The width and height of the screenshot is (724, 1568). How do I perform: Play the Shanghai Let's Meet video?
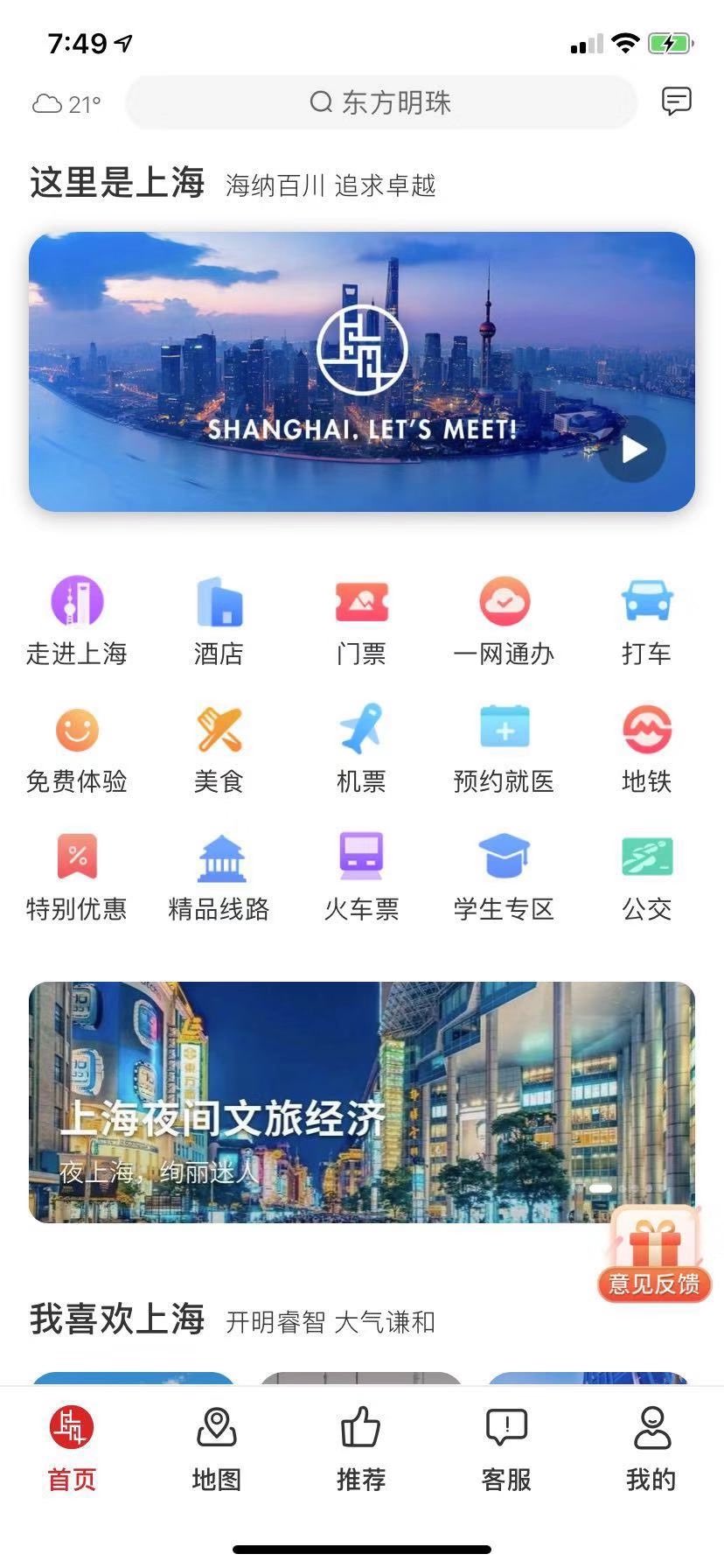tap(633, 450)
